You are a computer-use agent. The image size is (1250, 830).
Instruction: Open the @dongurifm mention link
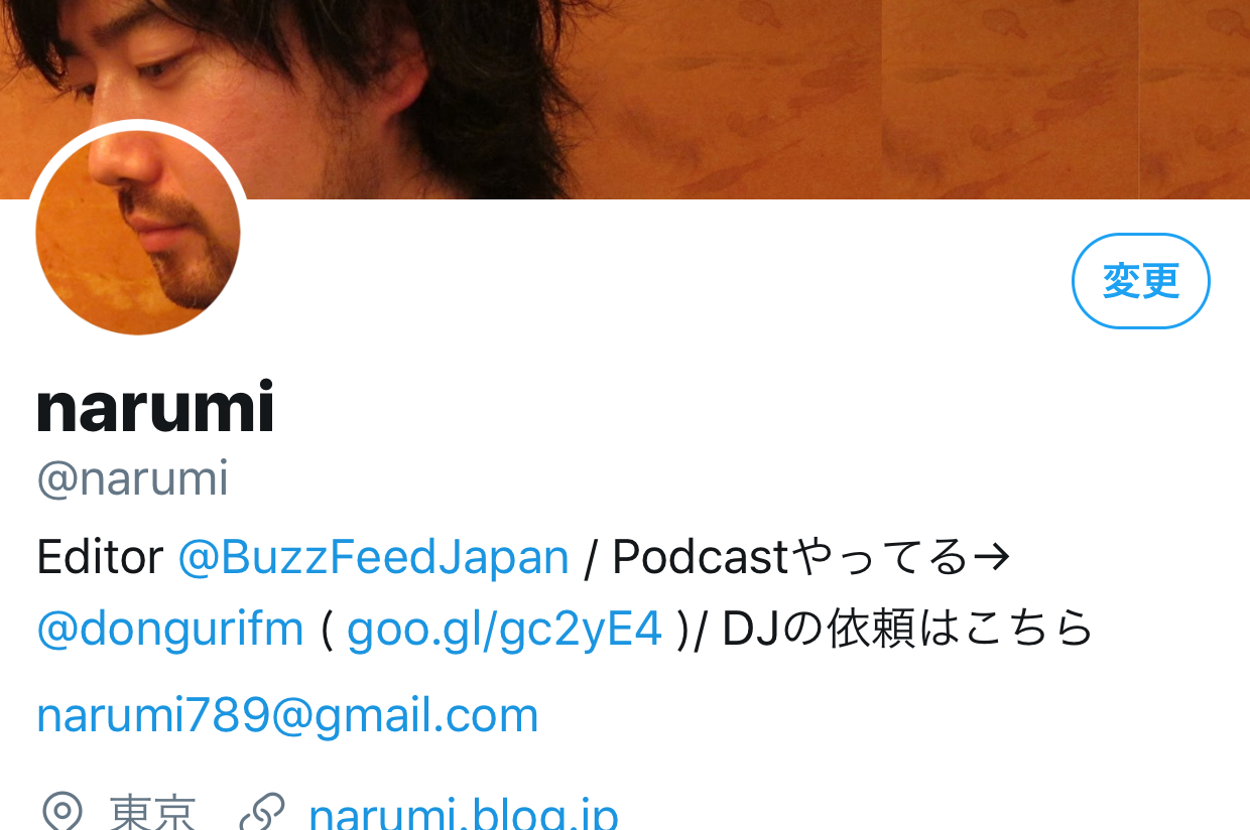click(170, 628)
